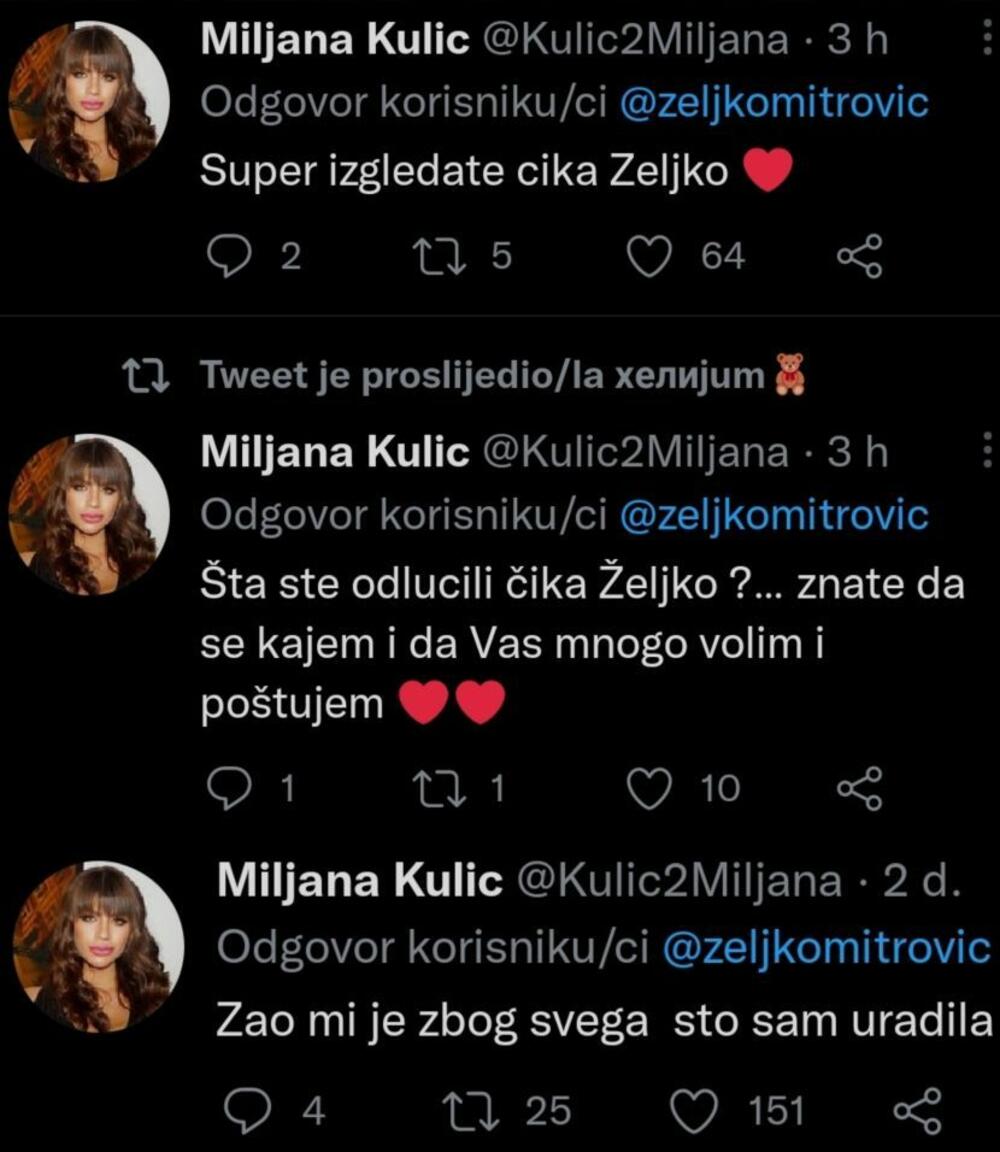The image size is (1000, 1152).
Task: Open reply icon on the "Šta ste odlucili" tweet
Action: click(x=232, y=789)
